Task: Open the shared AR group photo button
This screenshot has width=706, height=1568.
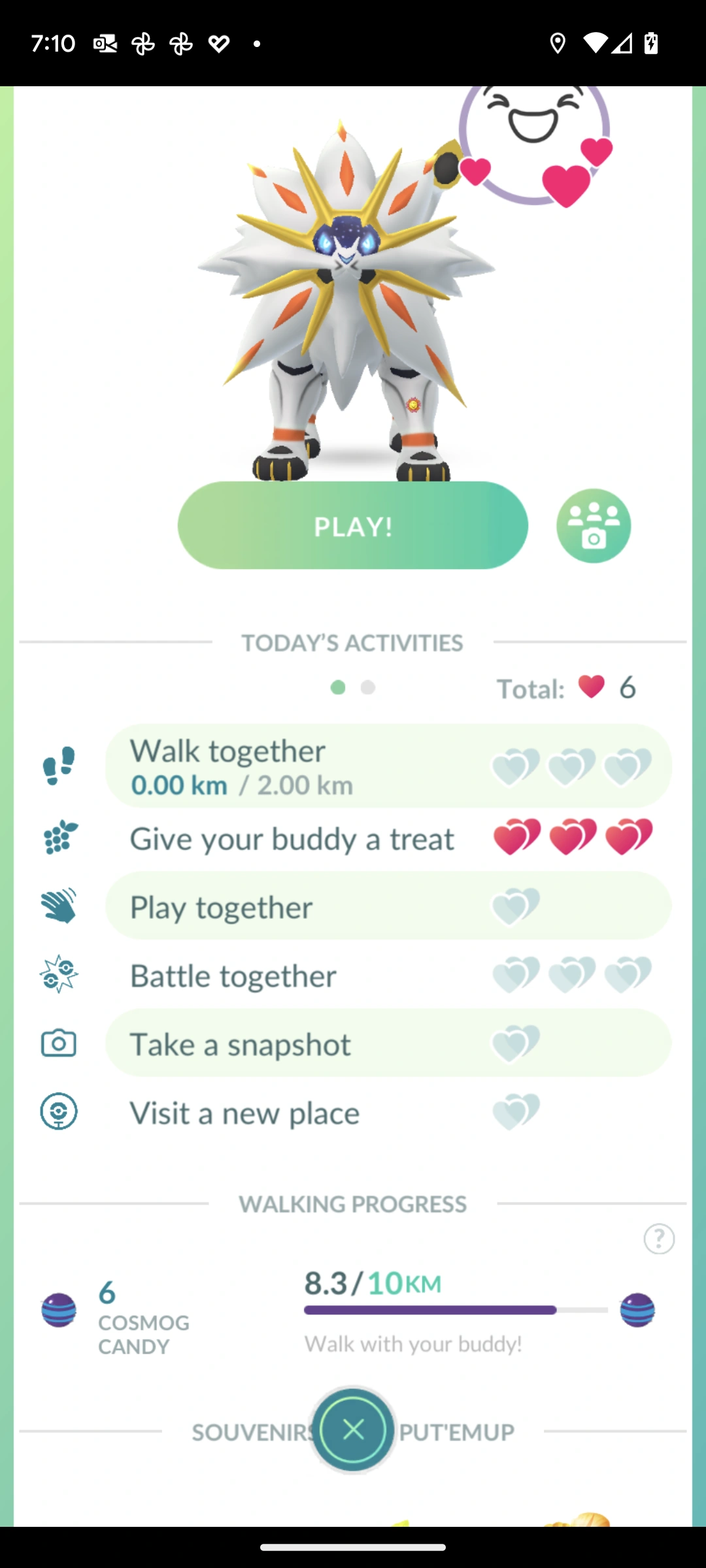Action: [594, 526]
